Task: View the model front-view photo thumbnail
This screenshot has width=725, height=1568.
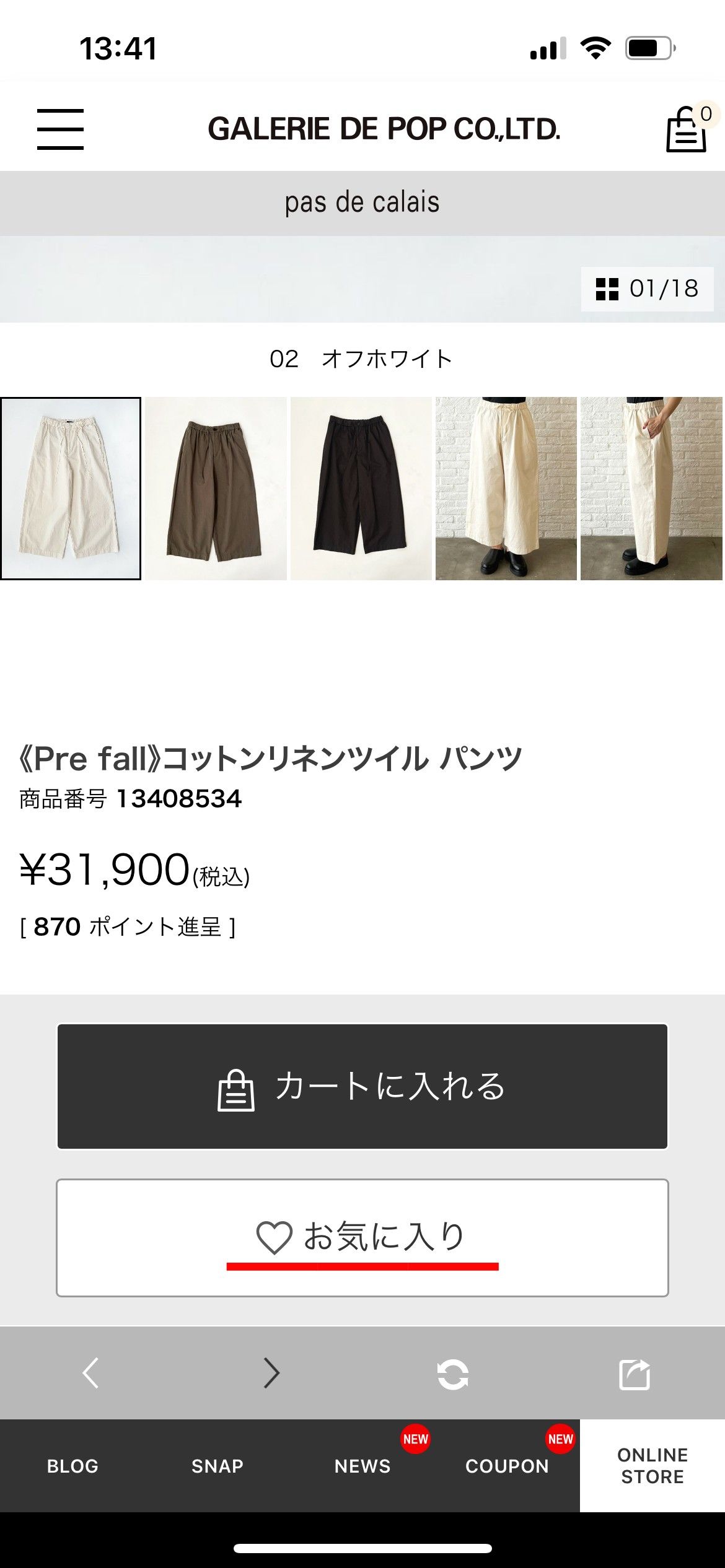Action: pos(506,489)
